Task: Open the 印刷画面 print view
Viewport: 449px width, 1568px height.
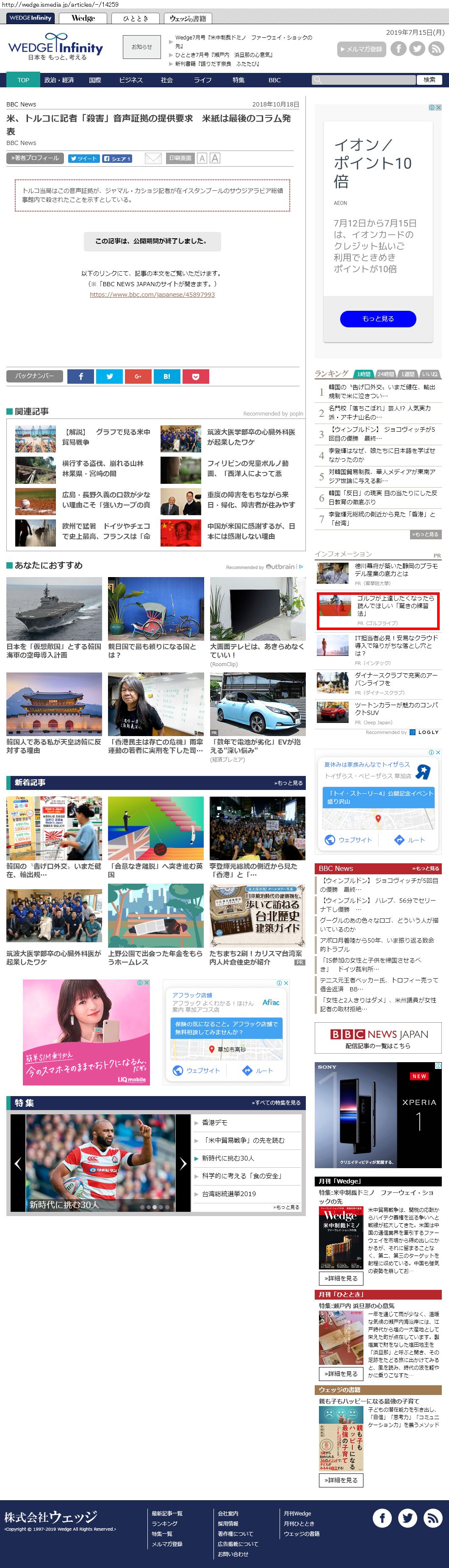Action: click(x=180, y=158)
